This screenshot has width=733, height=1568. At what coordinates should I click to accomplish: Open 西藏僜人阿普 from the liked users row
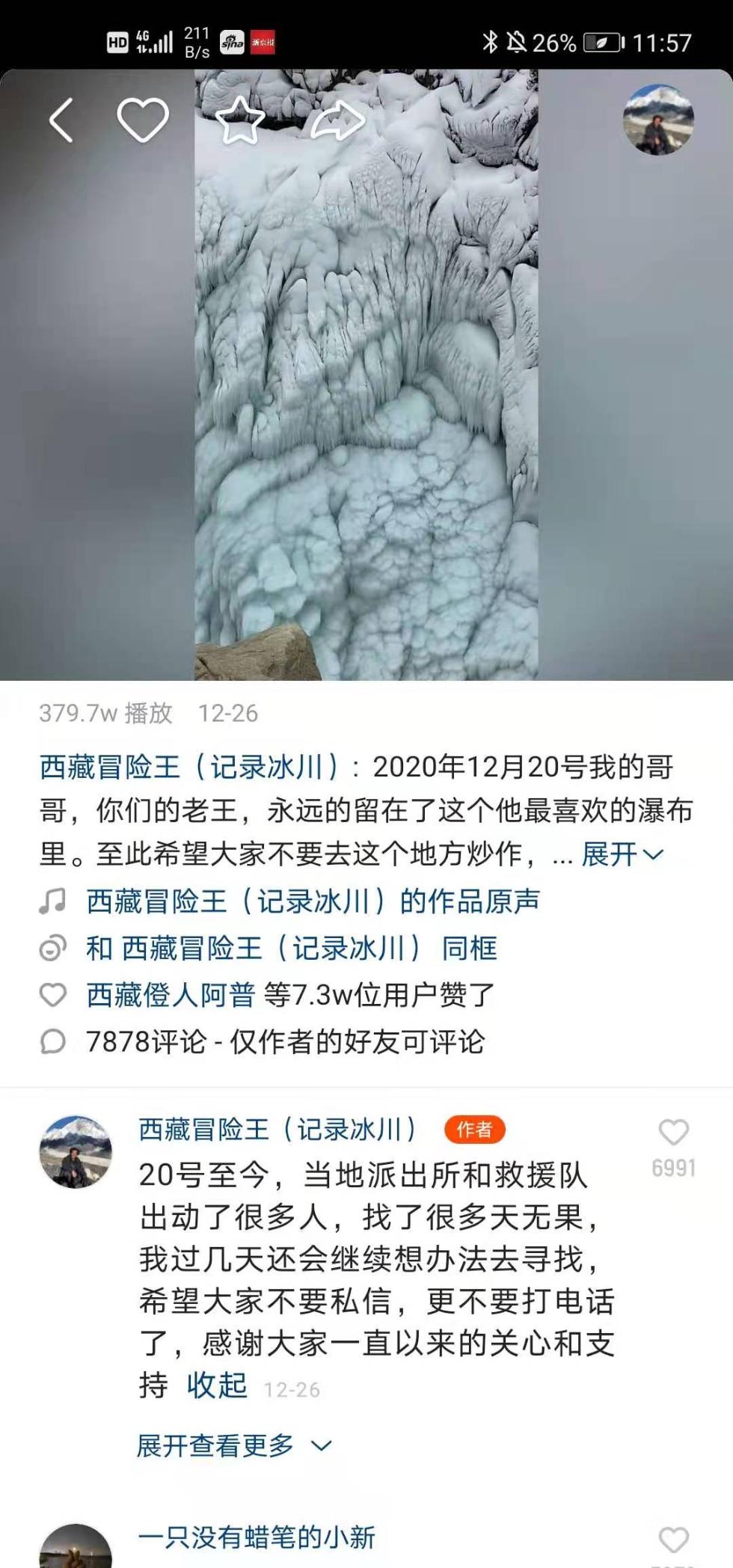tap(171, 995)
